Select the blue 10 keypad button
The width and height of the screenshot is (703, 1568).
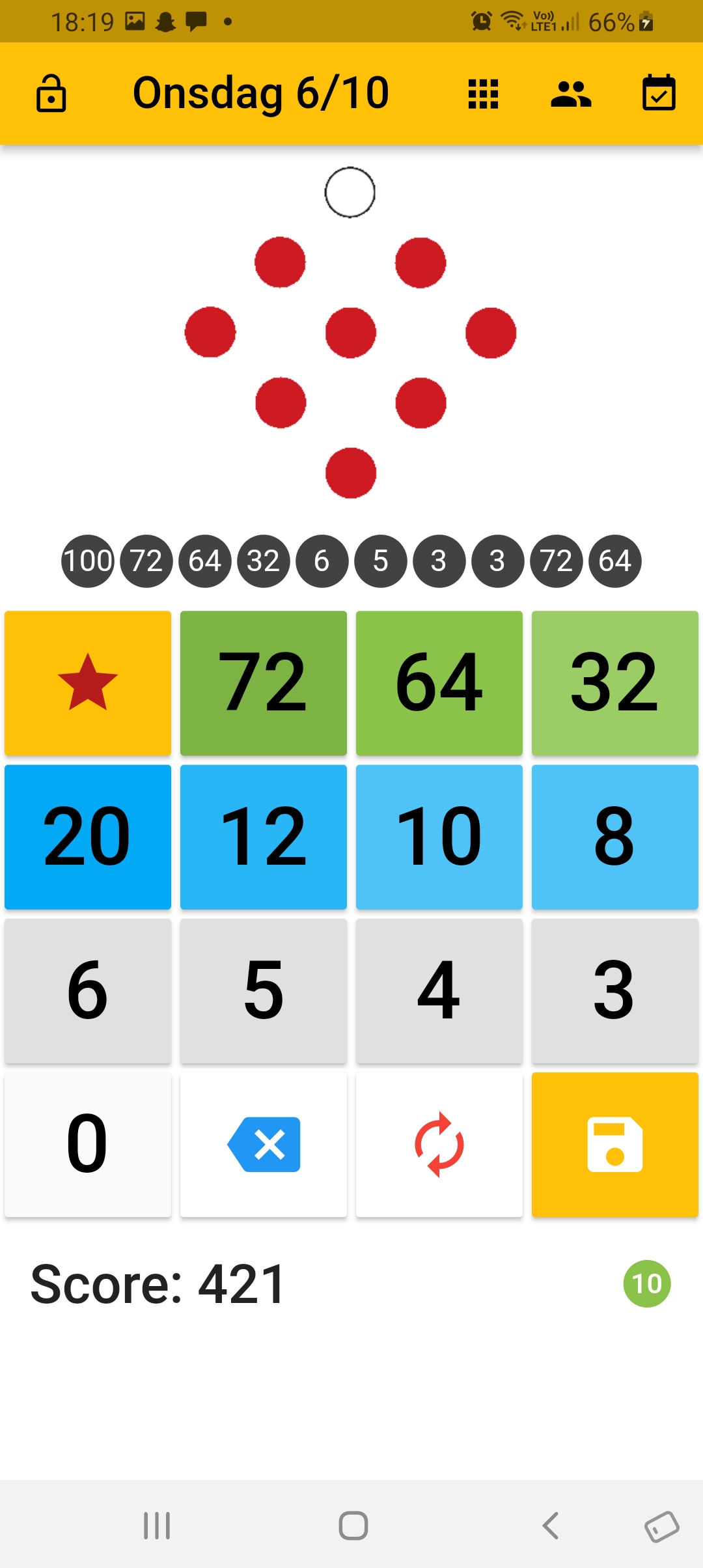point(439,837)
